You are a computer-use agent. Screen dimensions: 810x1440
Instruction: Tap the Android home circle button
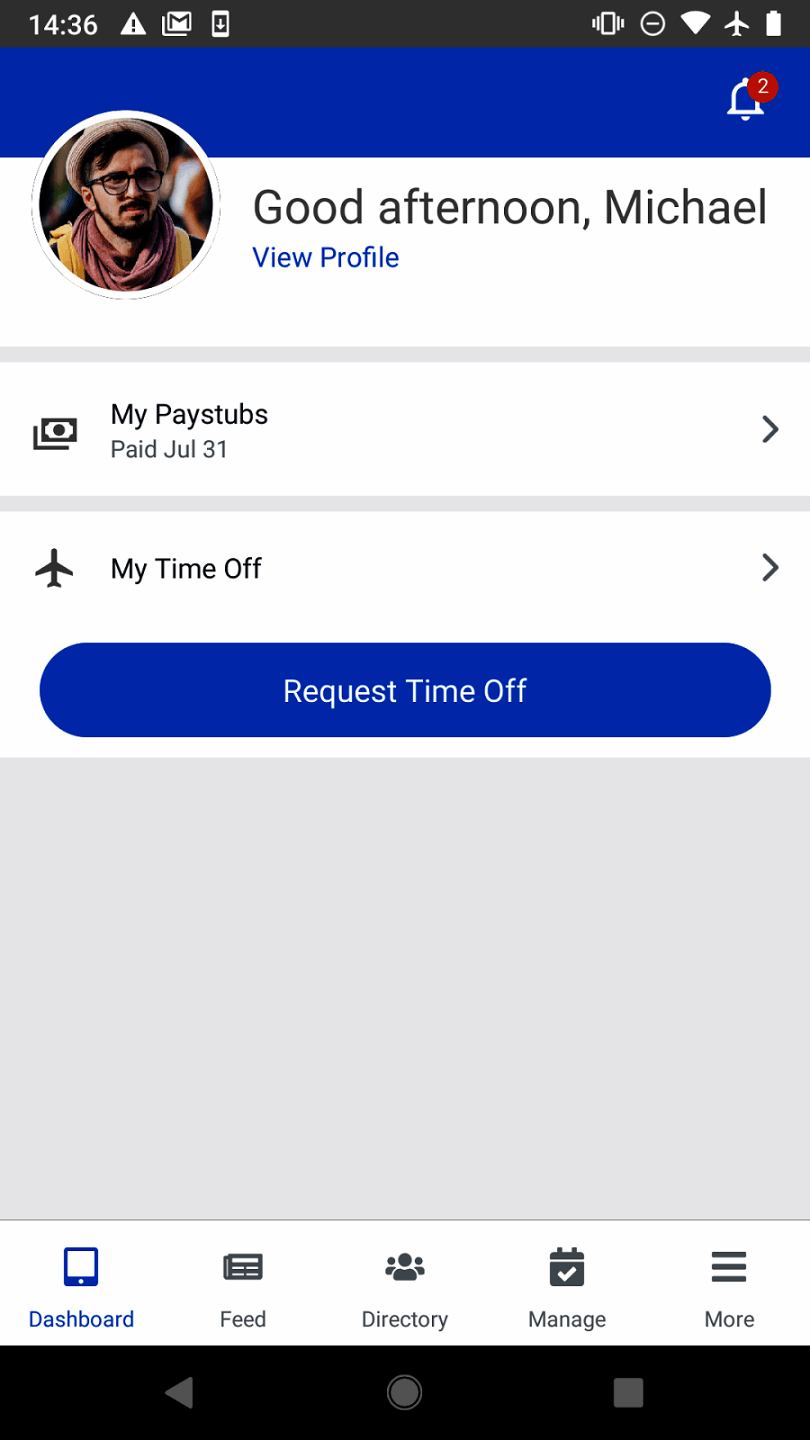404,1392
